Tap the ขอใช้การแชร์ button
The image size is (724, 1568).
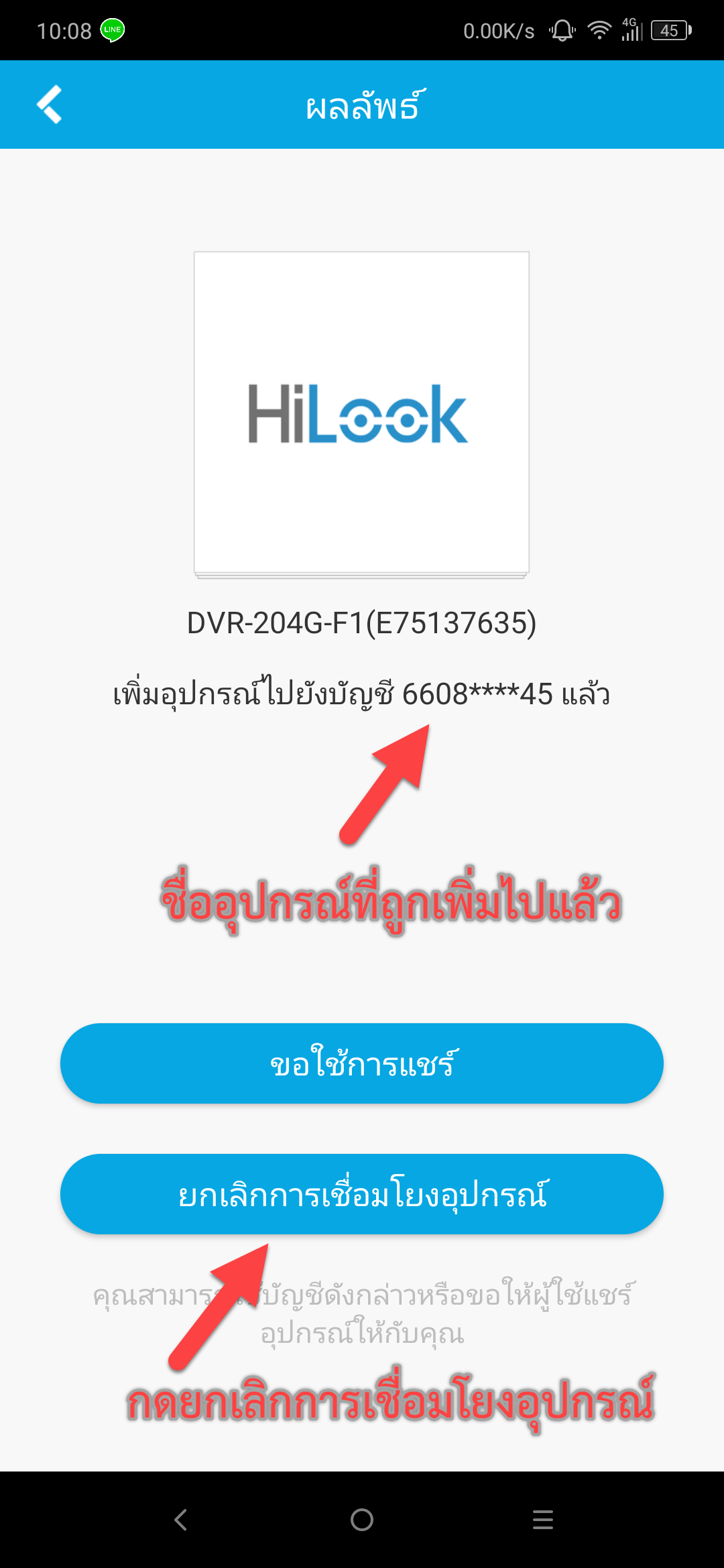[x=362, y=1063]
